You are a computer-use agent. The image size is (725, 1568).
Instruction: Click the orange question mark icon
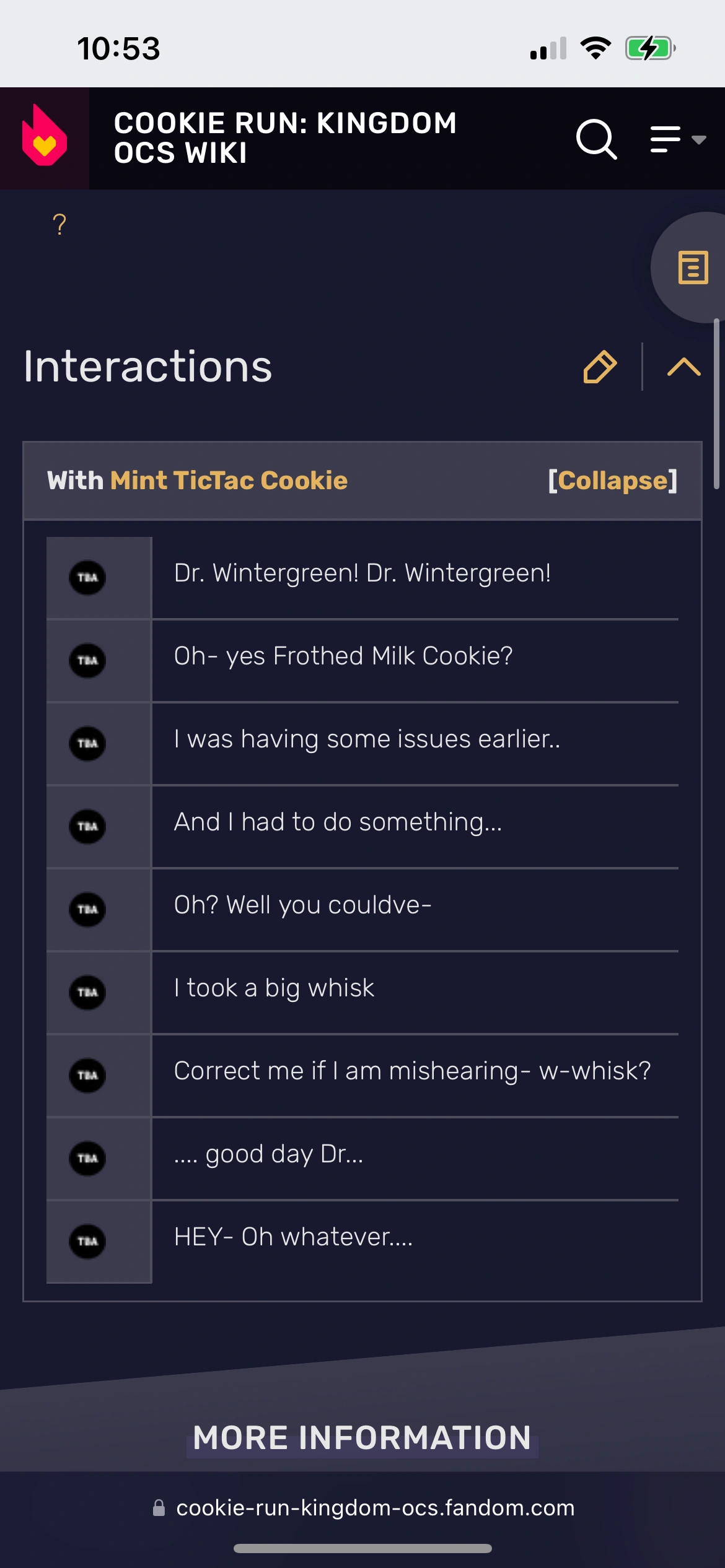(59, 224)
